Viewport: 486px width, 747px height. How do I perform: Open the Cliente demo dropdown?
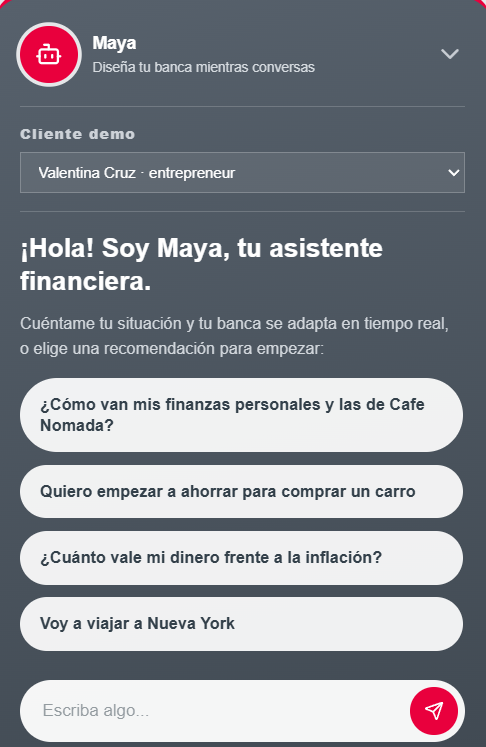click(x=242, y=172)
